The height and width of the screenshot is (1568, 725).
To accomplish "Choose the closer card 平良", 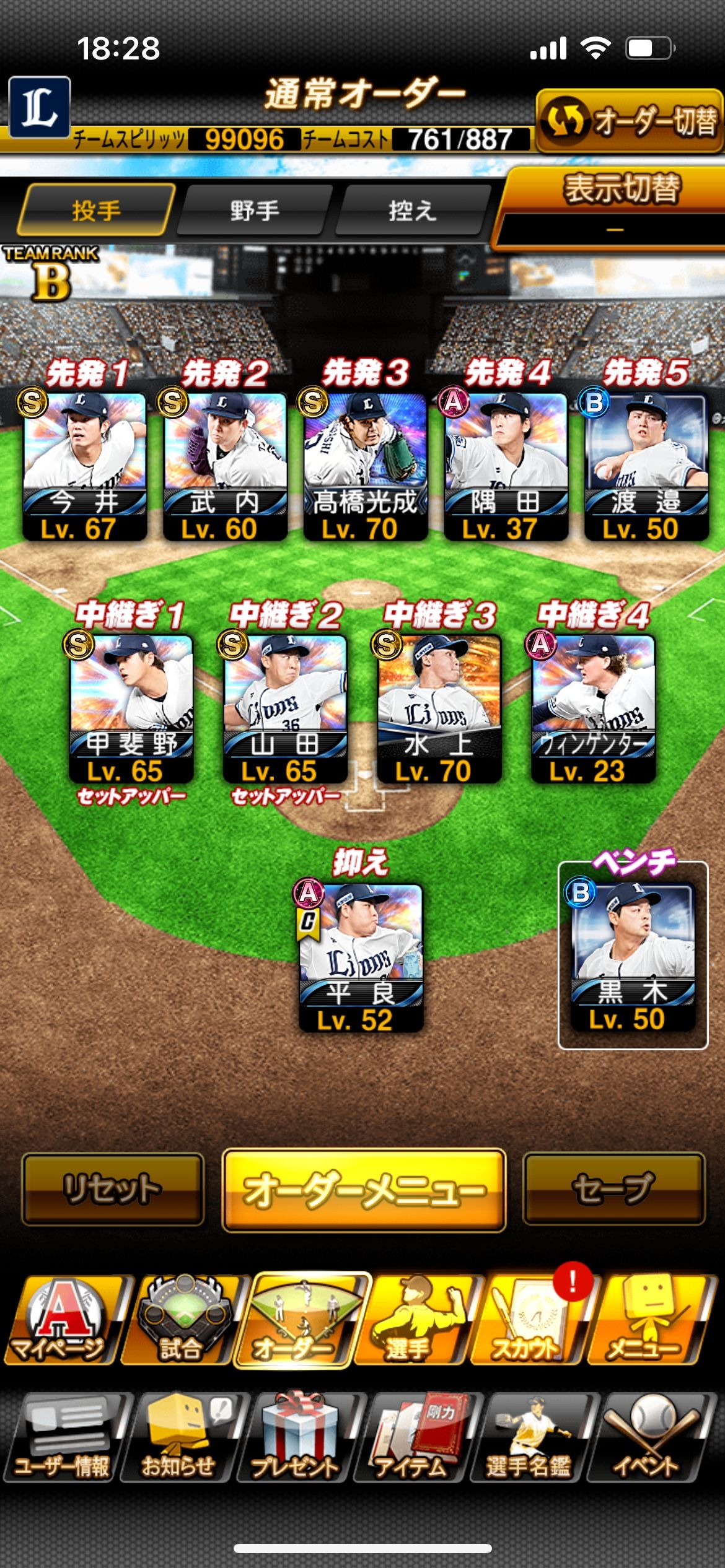I will click(x=361, y=957).
